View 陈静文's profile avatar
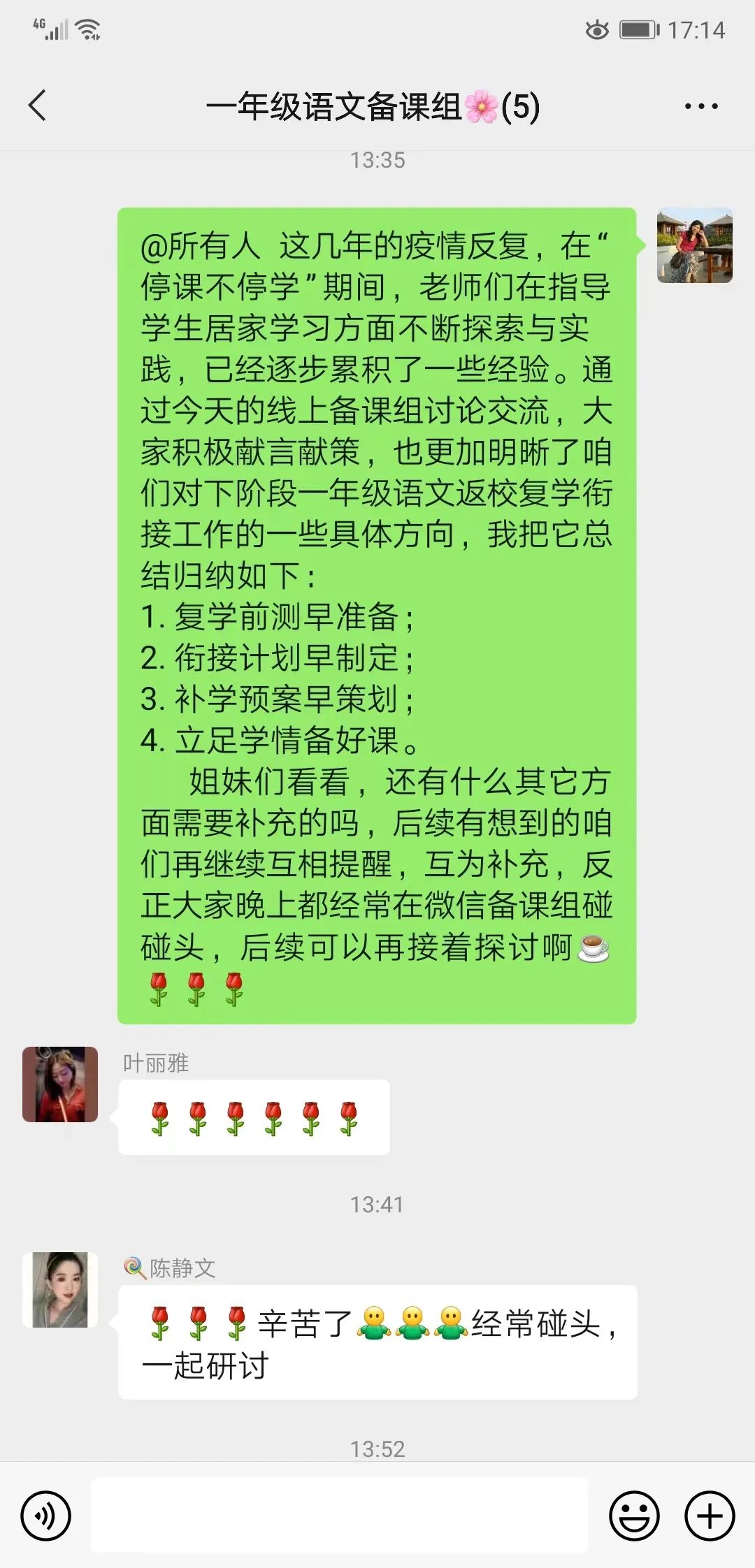 (x=60, y=1290)
